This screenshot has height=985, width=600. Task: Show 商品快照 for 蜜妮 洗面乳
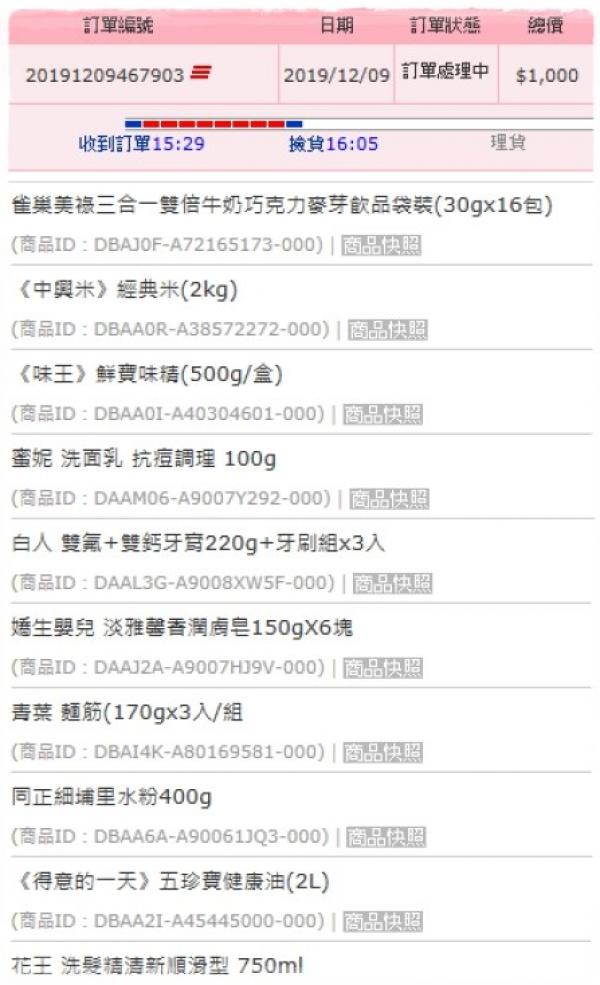pyautogui.click(x=389, y=499)
